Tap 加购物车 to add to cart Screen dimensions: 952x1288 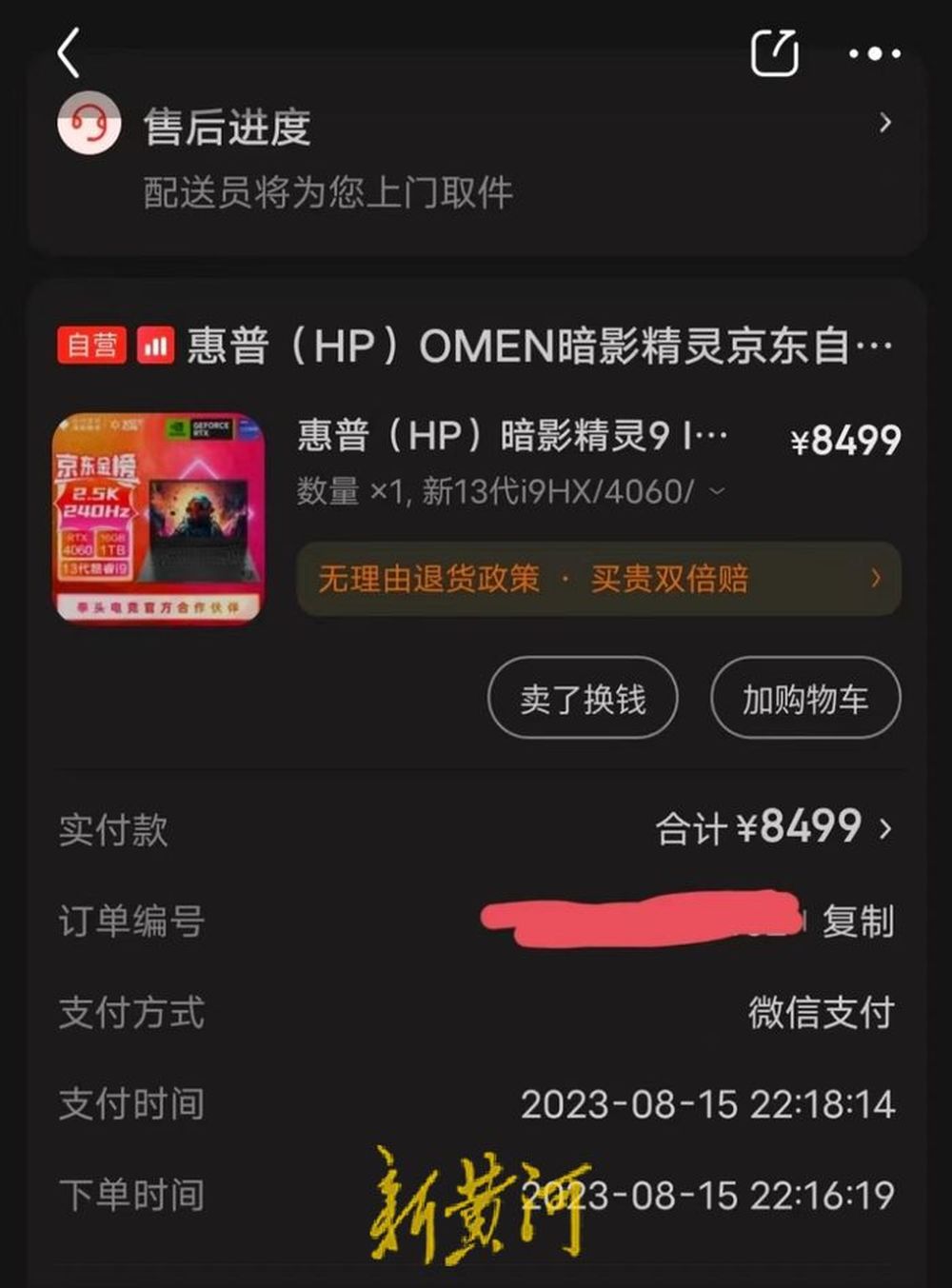coord(805,699)
